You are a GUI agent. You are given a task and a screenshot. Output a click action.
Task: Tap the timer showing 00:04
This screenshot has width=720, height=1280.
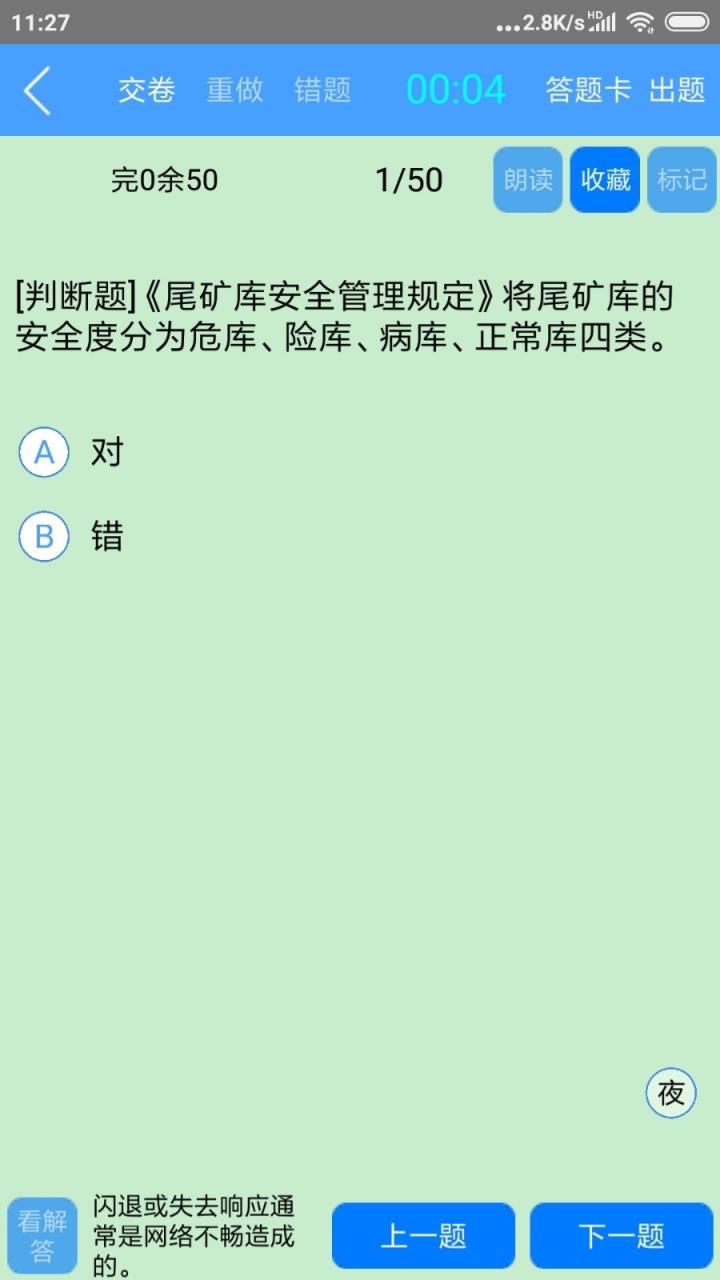point(455,89)
